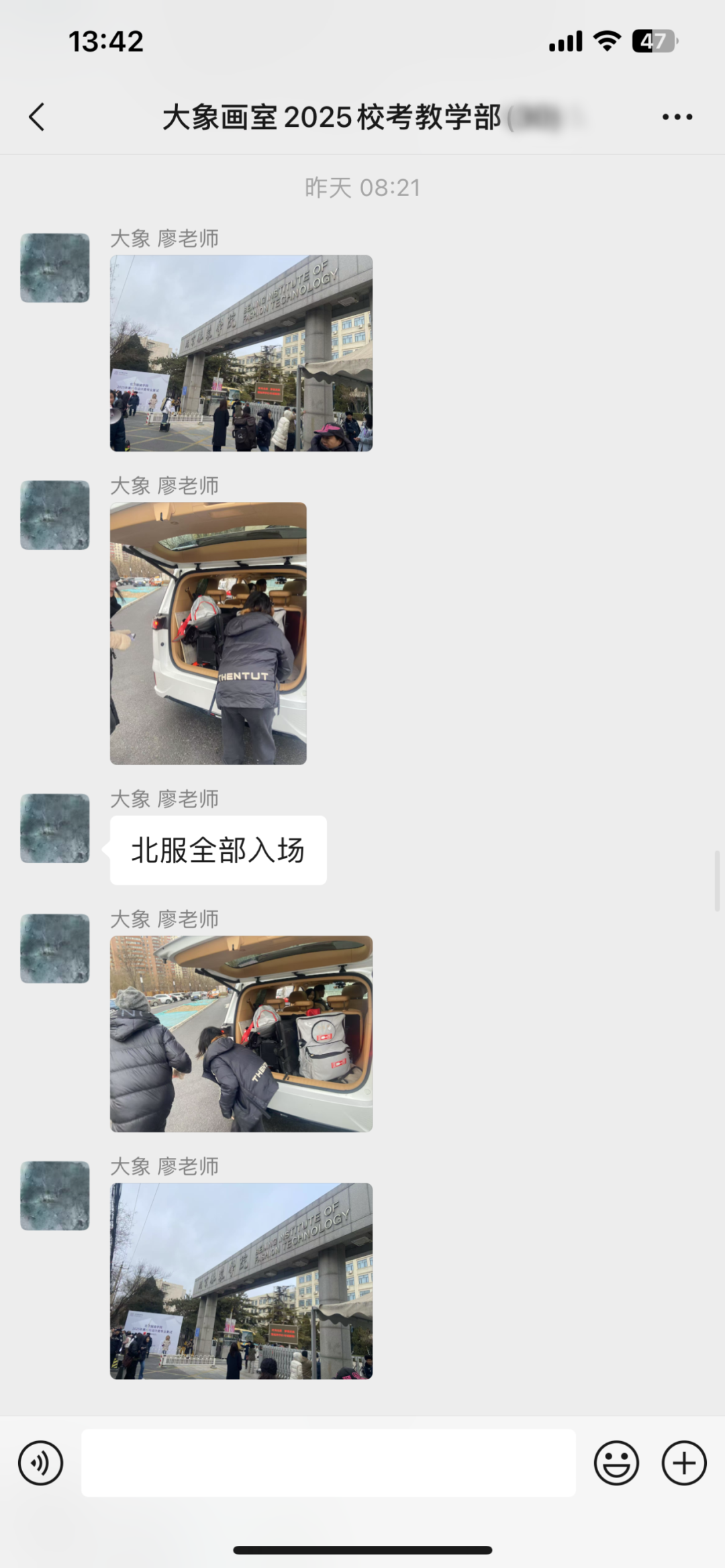Go back to the chat list
The image size is (725, 1568).
coord(37,117)
